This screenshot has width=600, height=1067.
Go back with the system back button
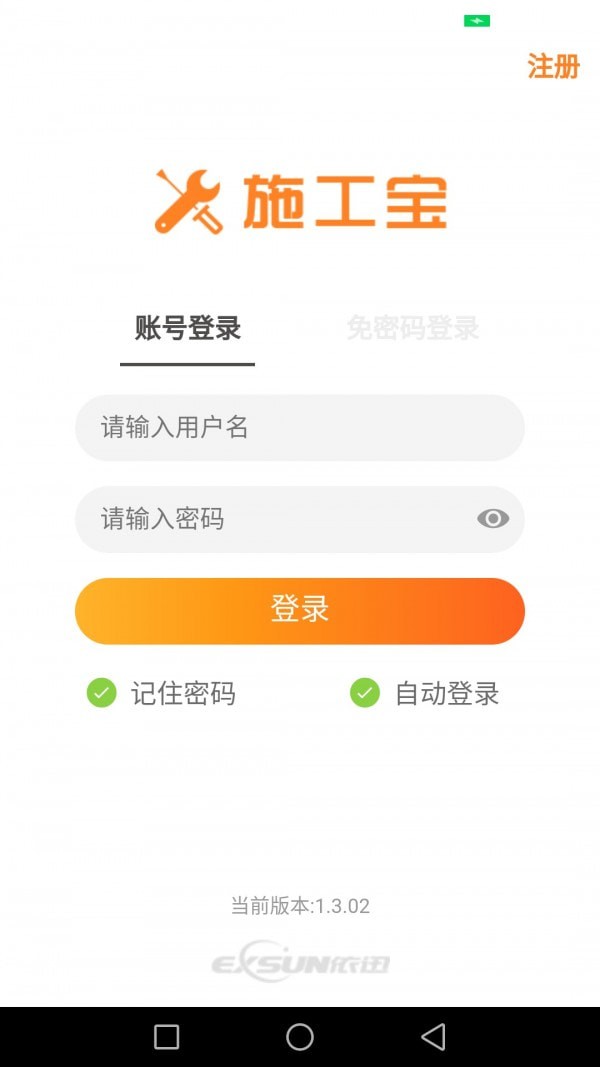click(433, 1037)
